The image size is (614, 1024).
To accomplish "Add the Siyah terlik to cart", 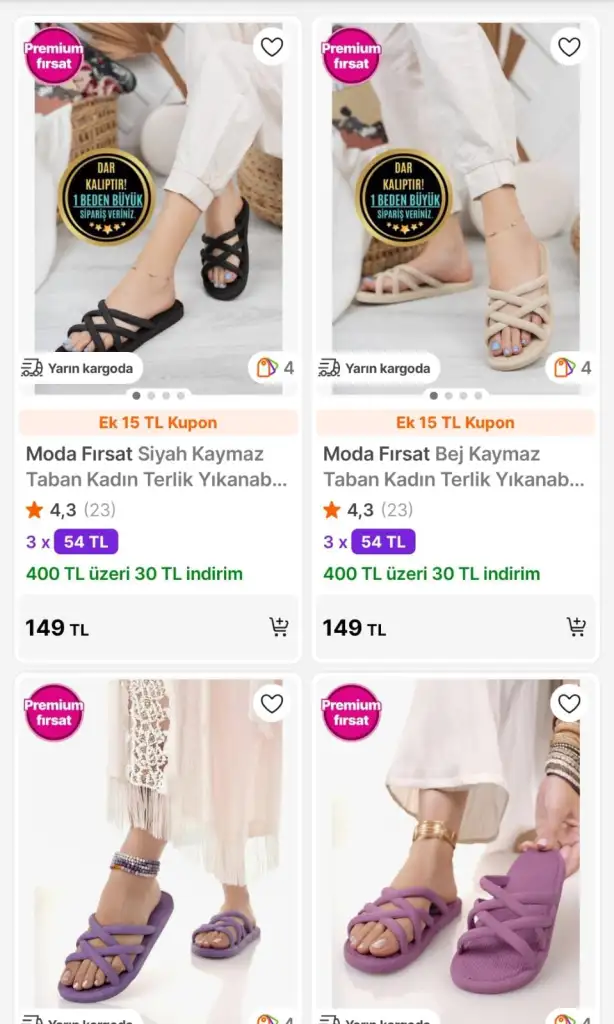I will (279, 627).
